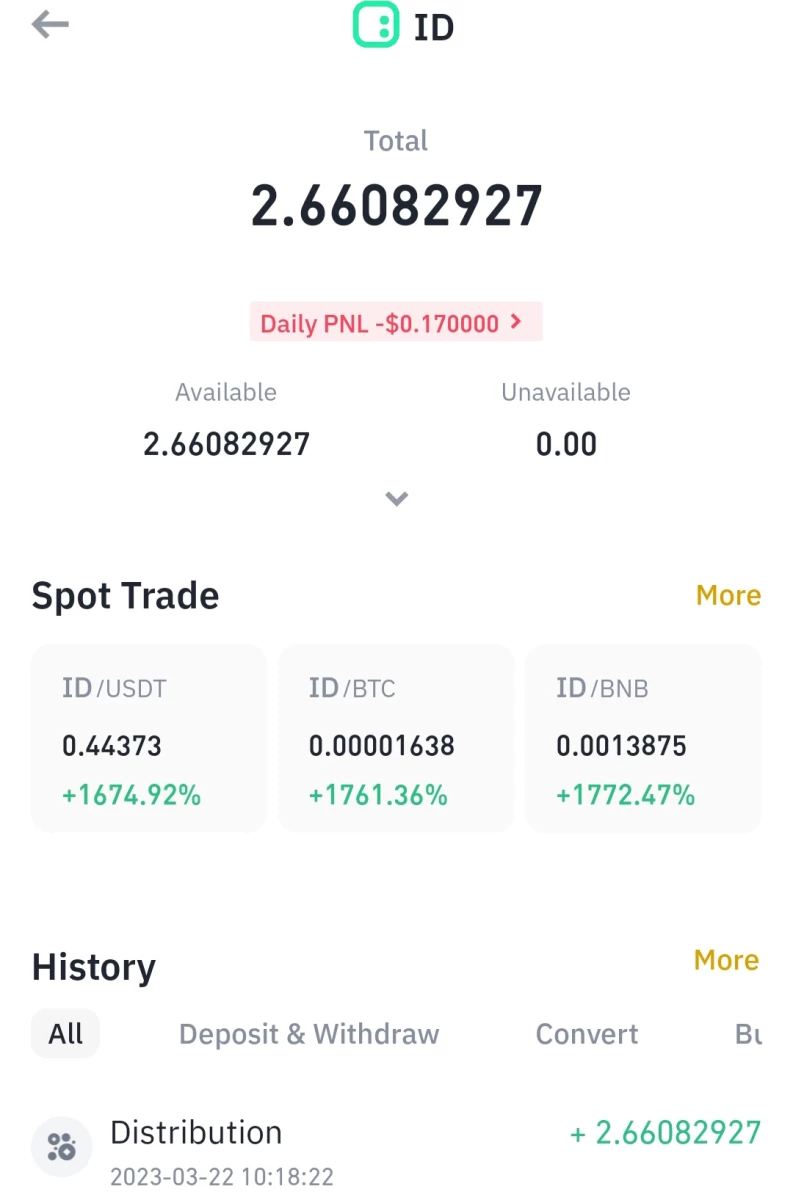
Task: Select the All history filter
Action: click(66, 1033)
